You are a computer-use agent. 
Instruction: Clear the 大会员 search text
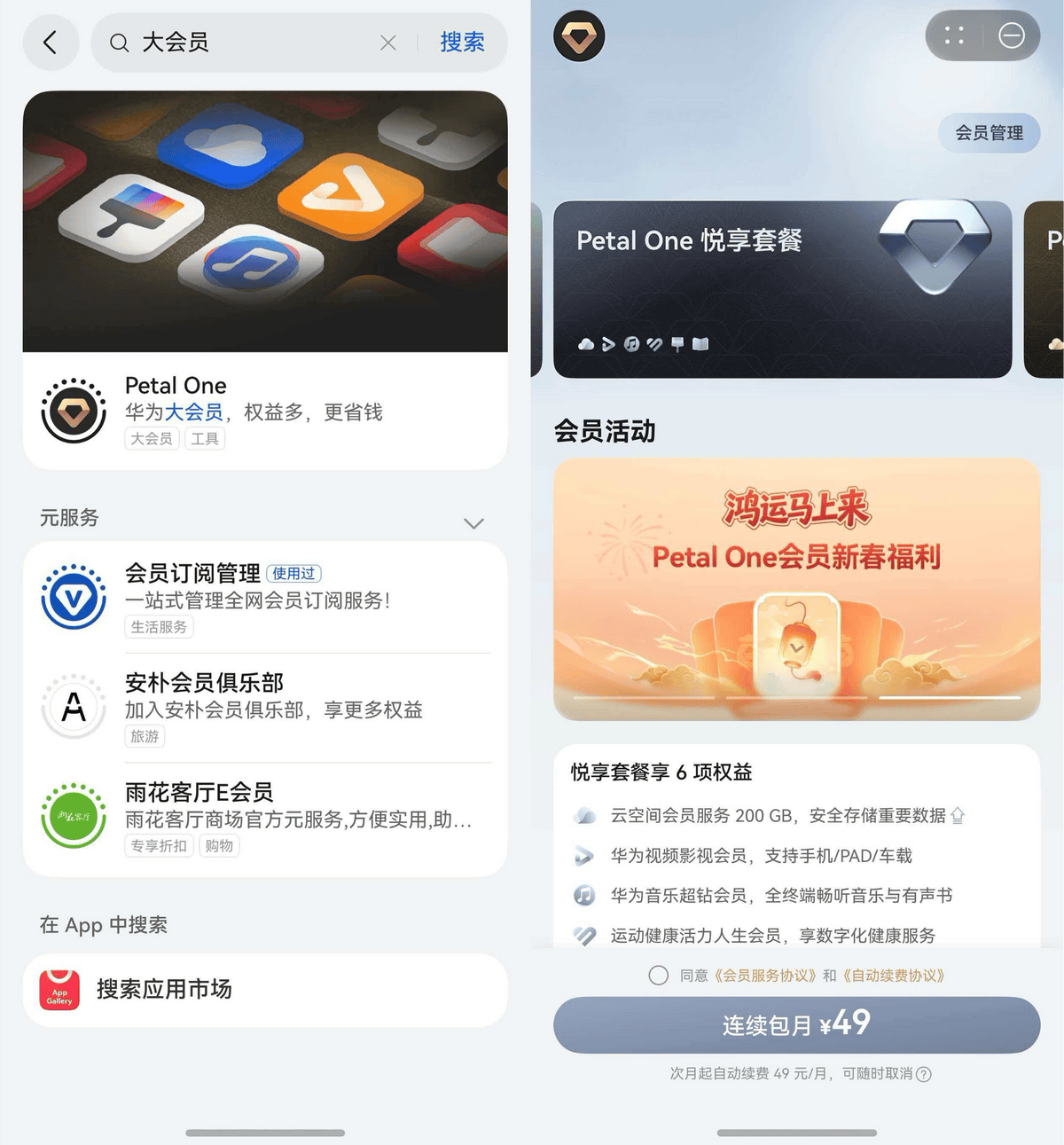pos(387,43)
